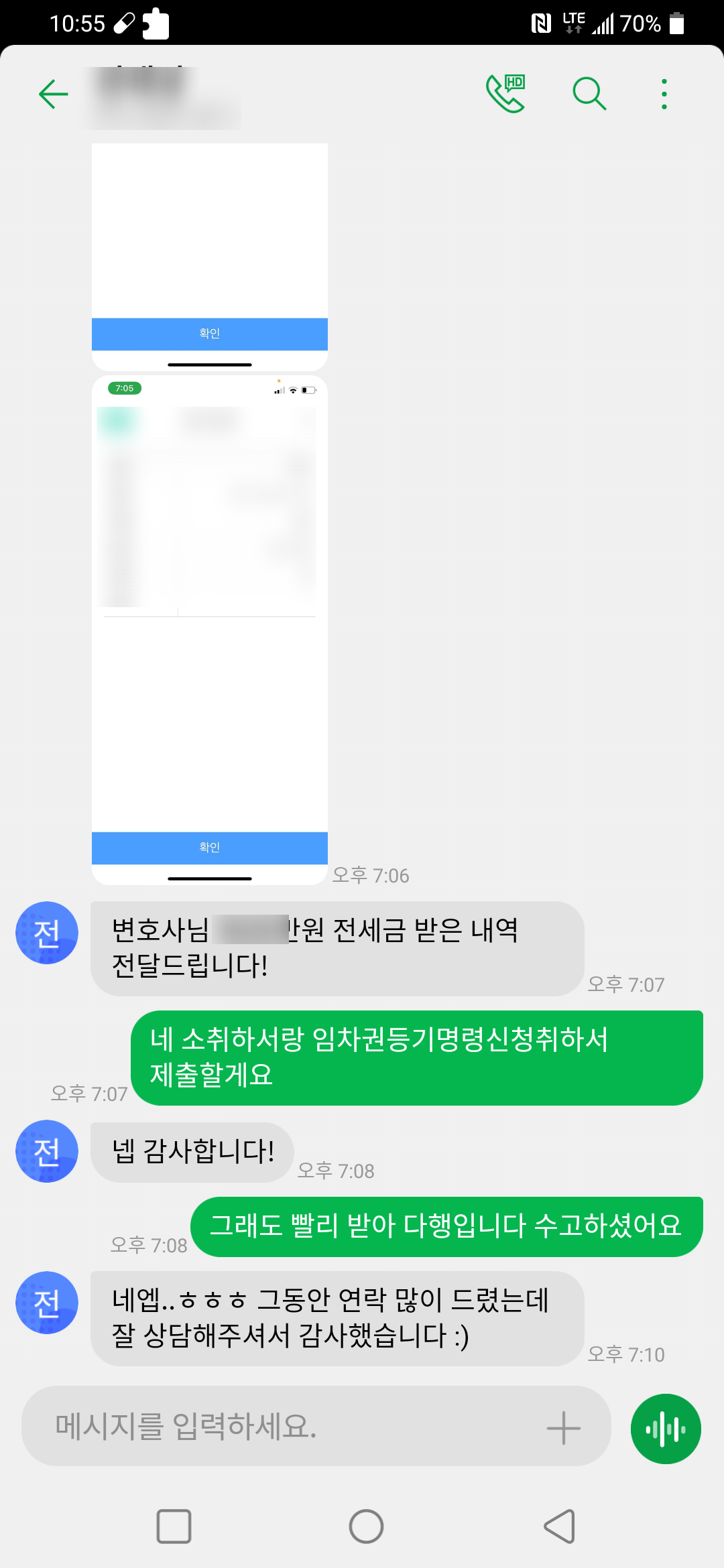Open the screenshot image sent at 7:06

(209, 630)
